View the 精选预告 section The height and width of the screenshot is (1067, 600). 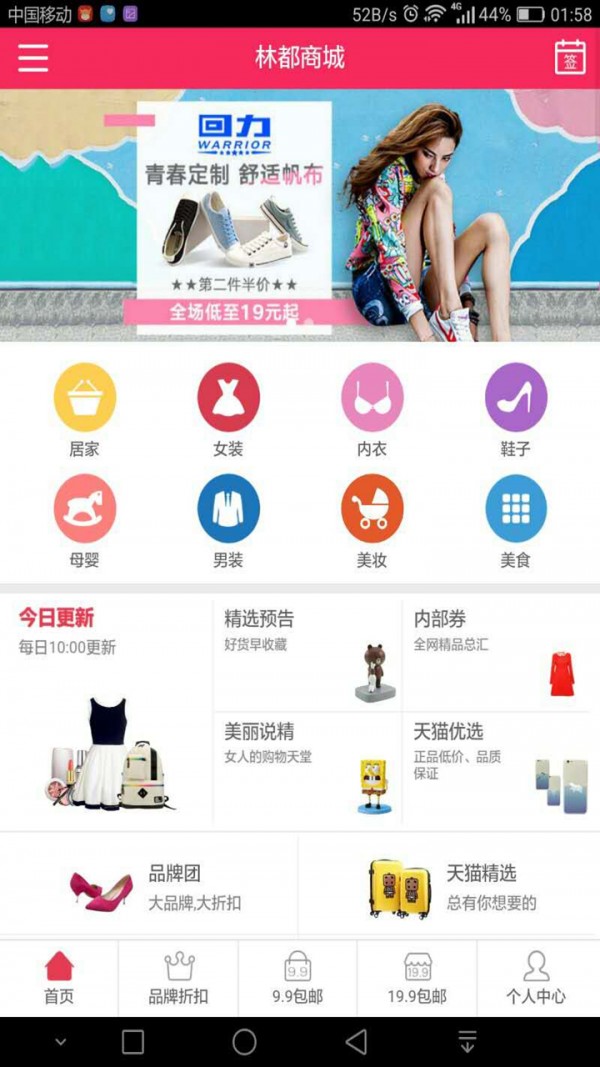point(307,655)
